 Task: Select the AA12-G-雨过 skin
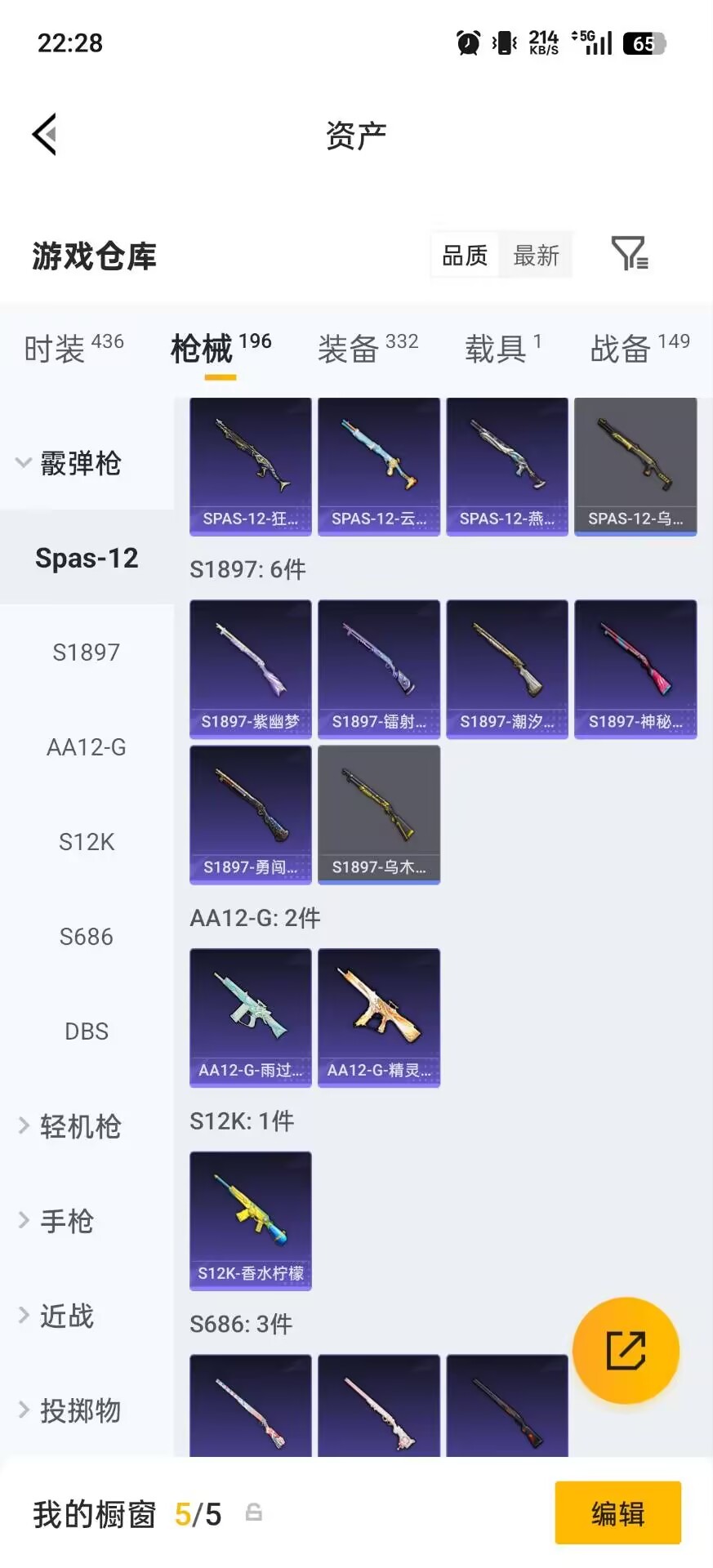tap(249, 1017)
